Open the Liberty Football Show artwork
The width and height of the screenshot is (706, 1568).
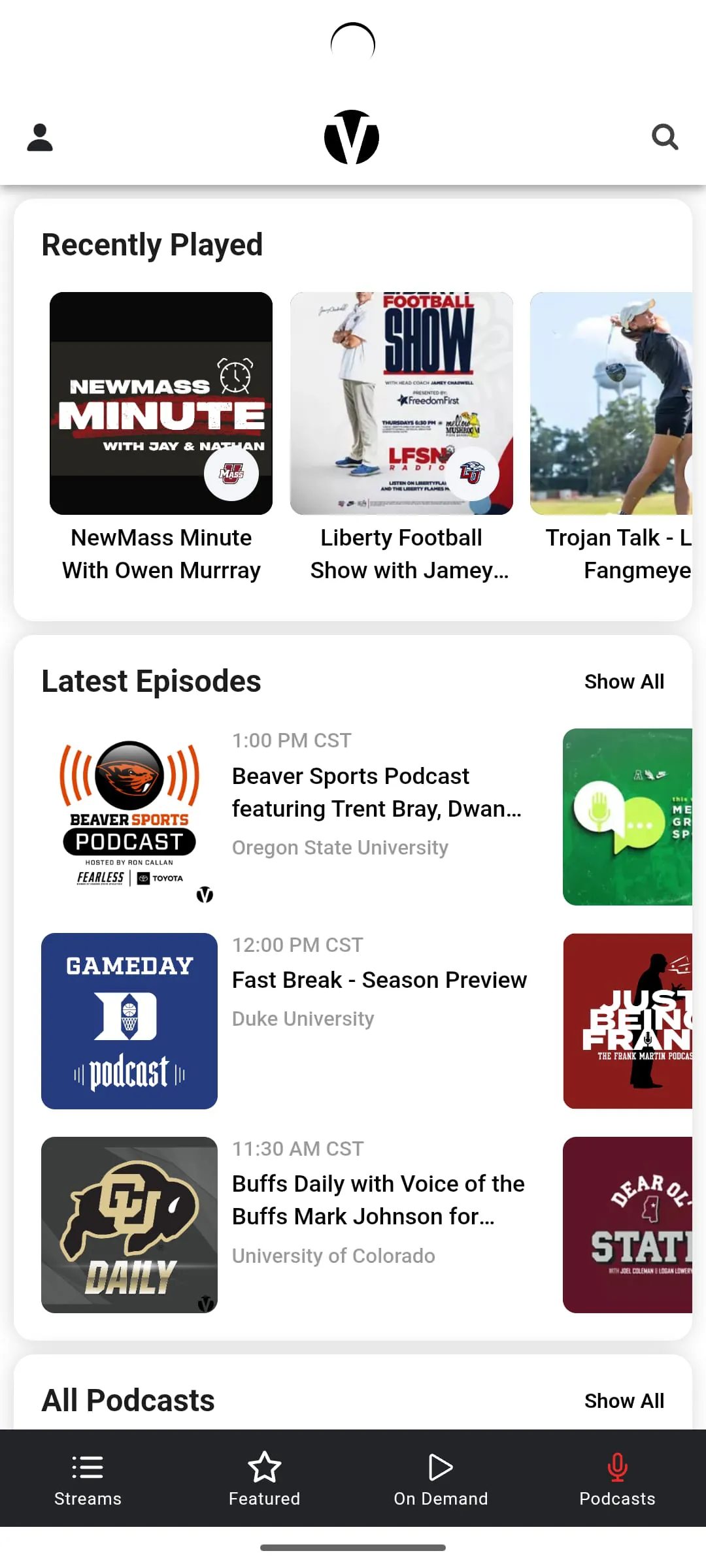401,404
